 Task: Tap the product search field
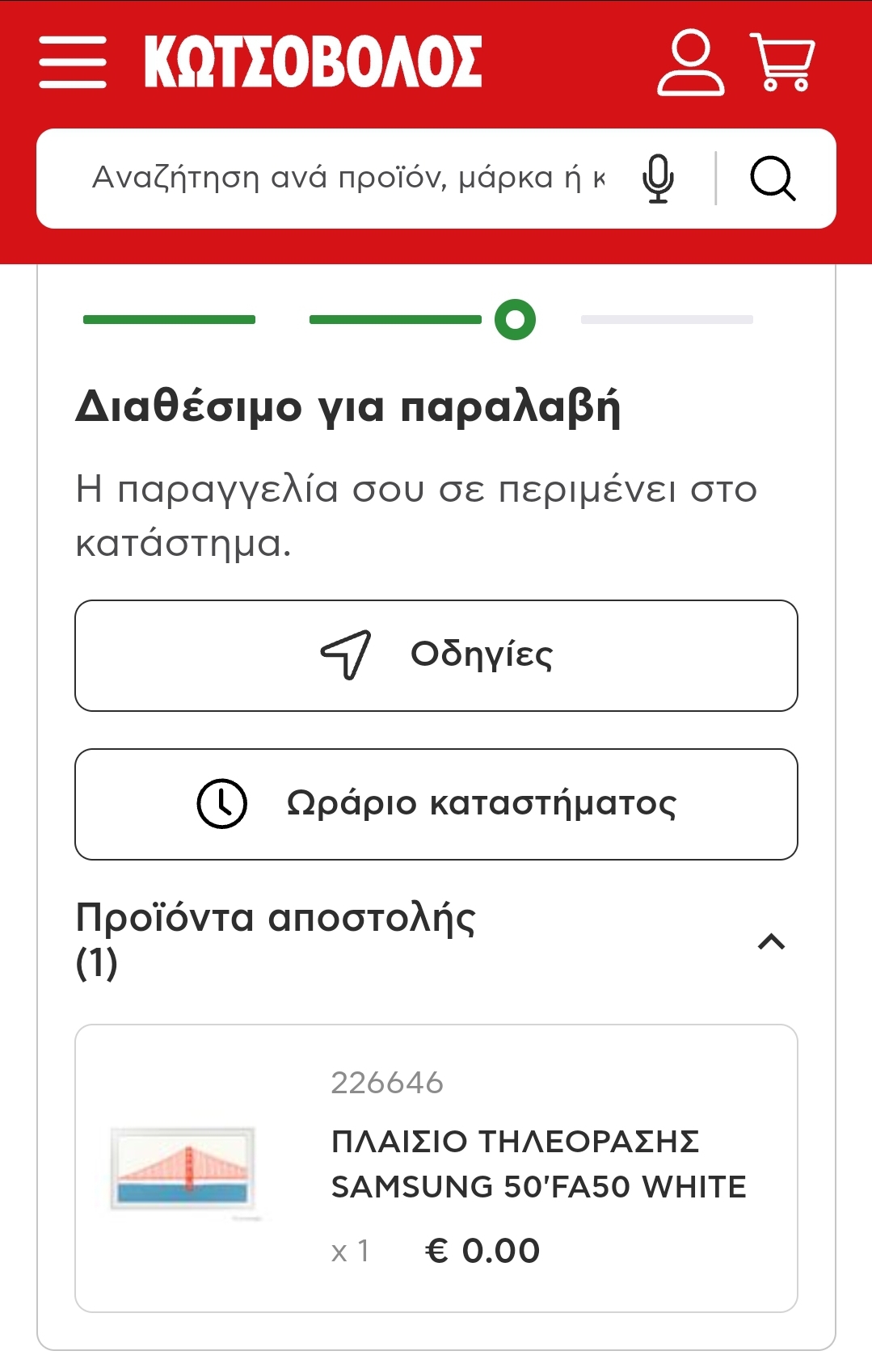coord(348,178)
